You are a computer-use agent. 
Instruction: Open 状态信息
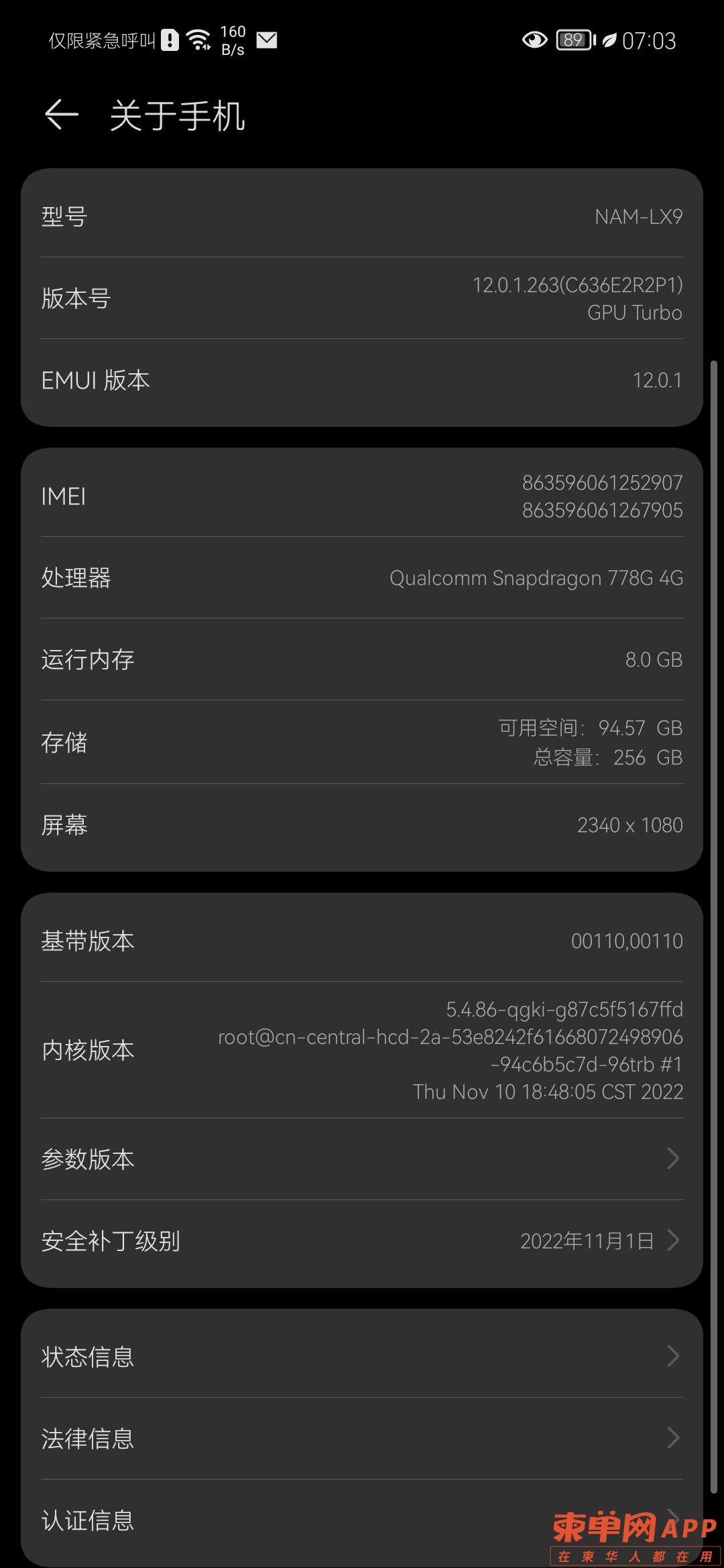tap(362, 1356)
